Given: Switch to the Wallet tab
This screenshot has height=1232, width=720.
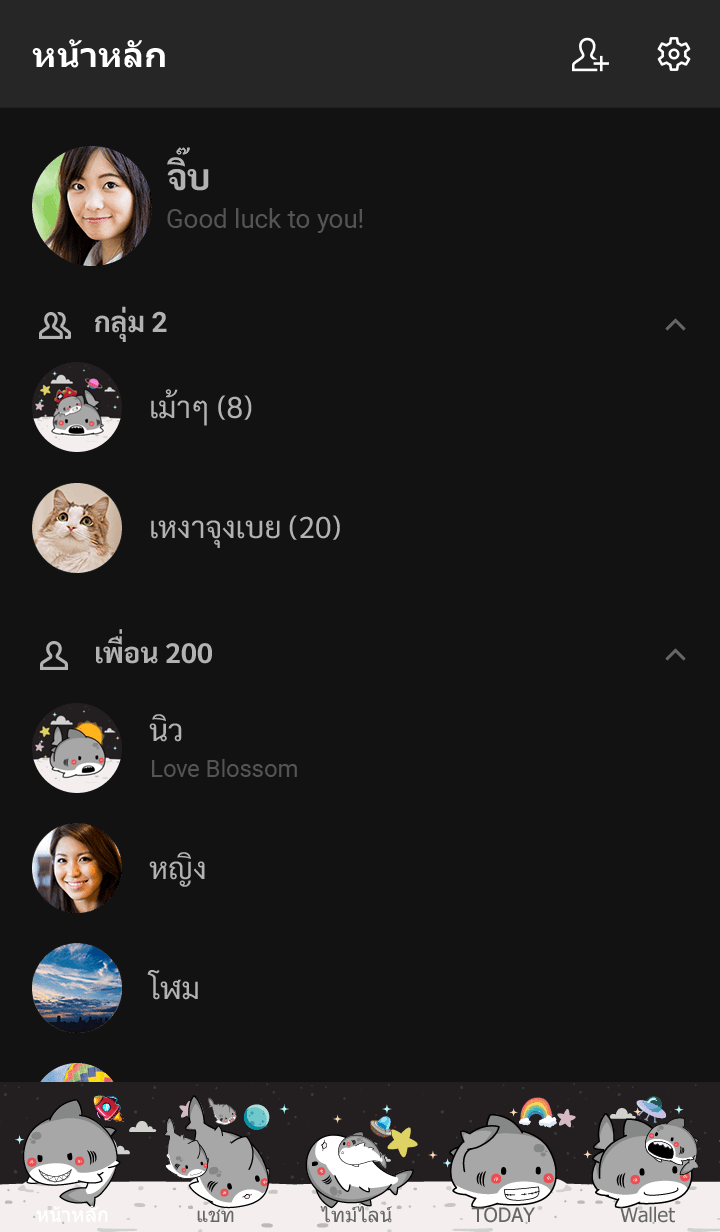Looking at the screenshot, I should [x=647, y=1165].
